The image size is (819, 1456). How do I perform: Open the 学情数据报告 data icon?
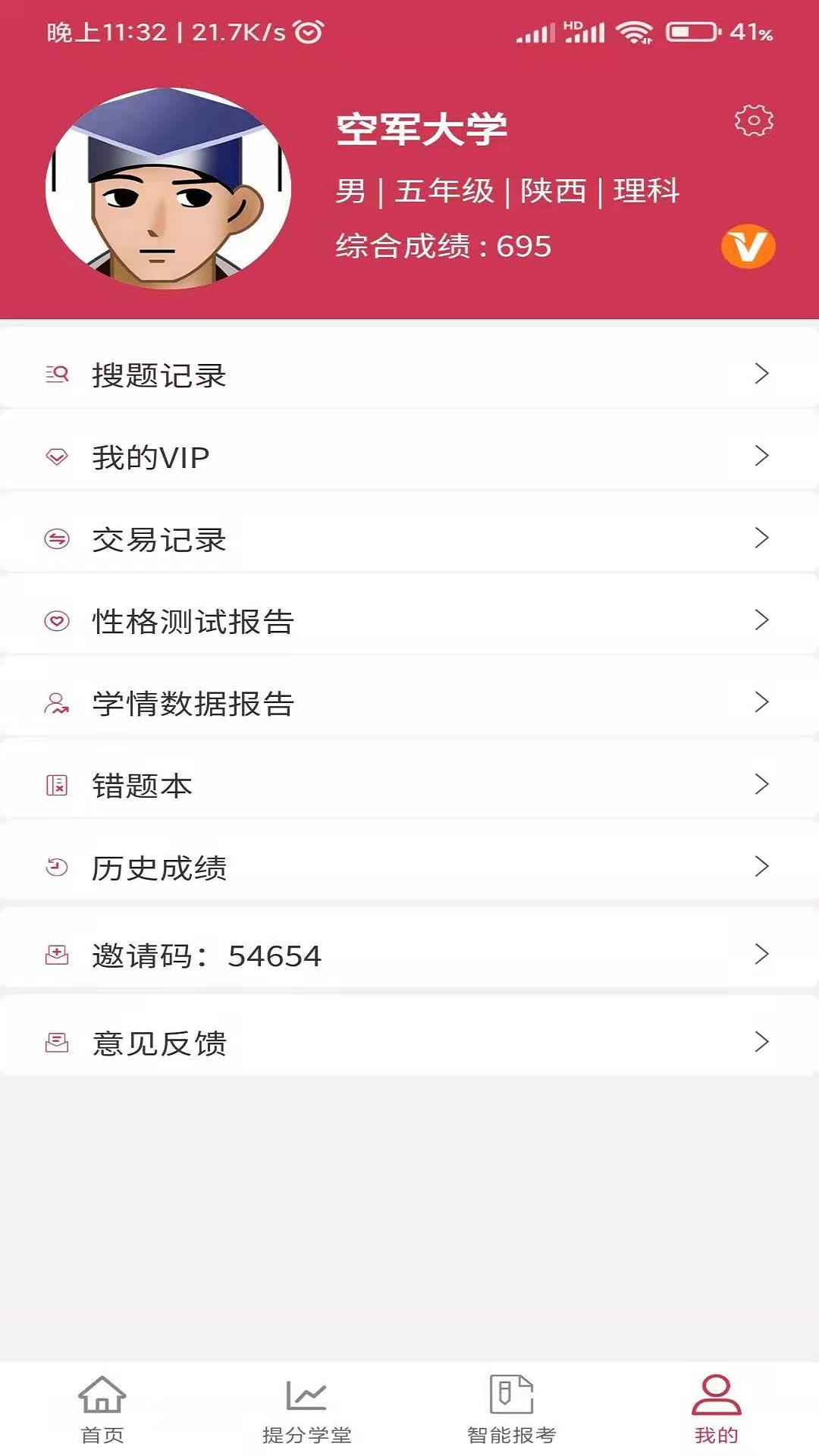click(x=55, y=704)
